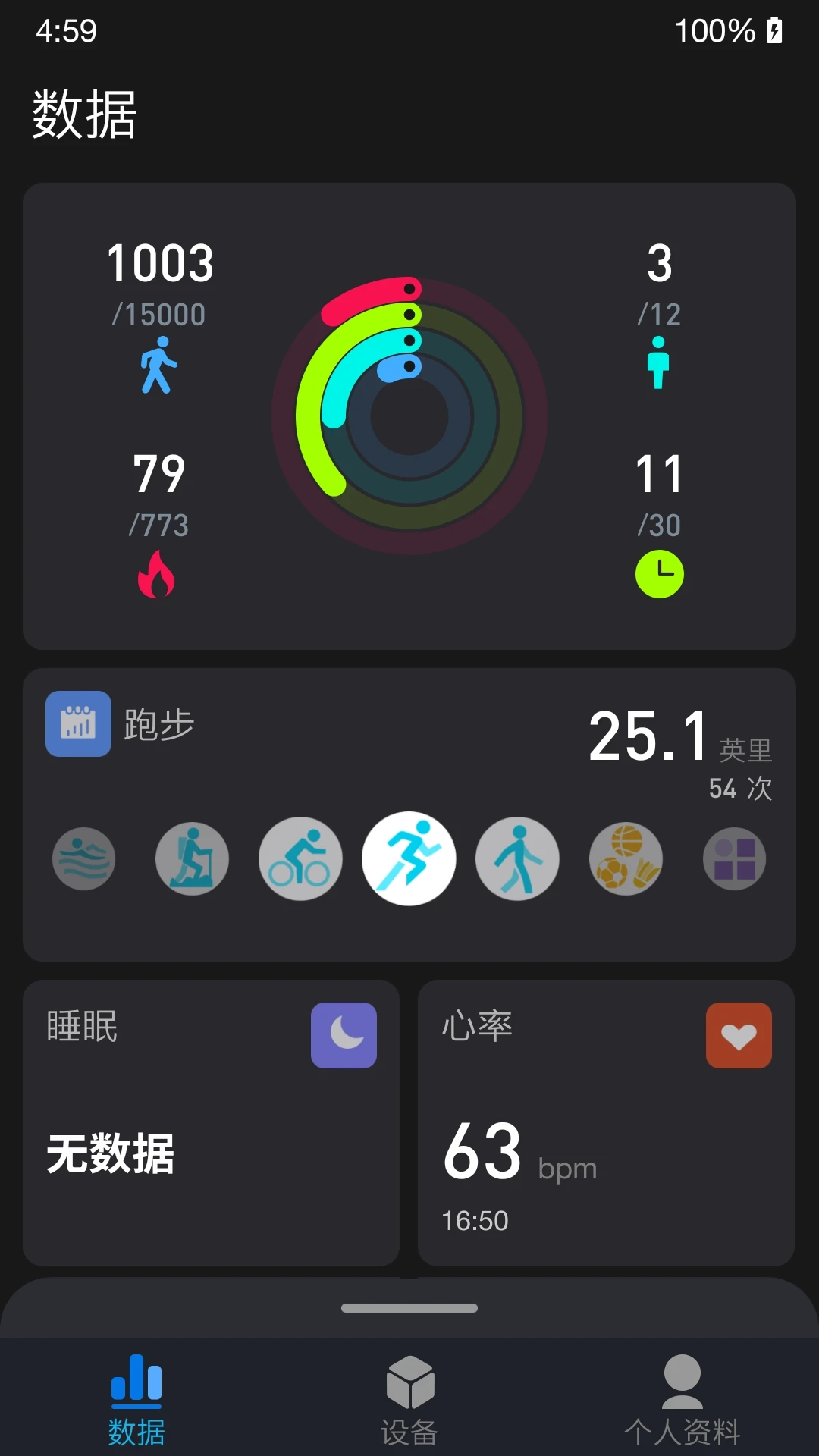Tap the 数据 tab
Screen dimensions: 819x1456
(x=136, y=1400)
